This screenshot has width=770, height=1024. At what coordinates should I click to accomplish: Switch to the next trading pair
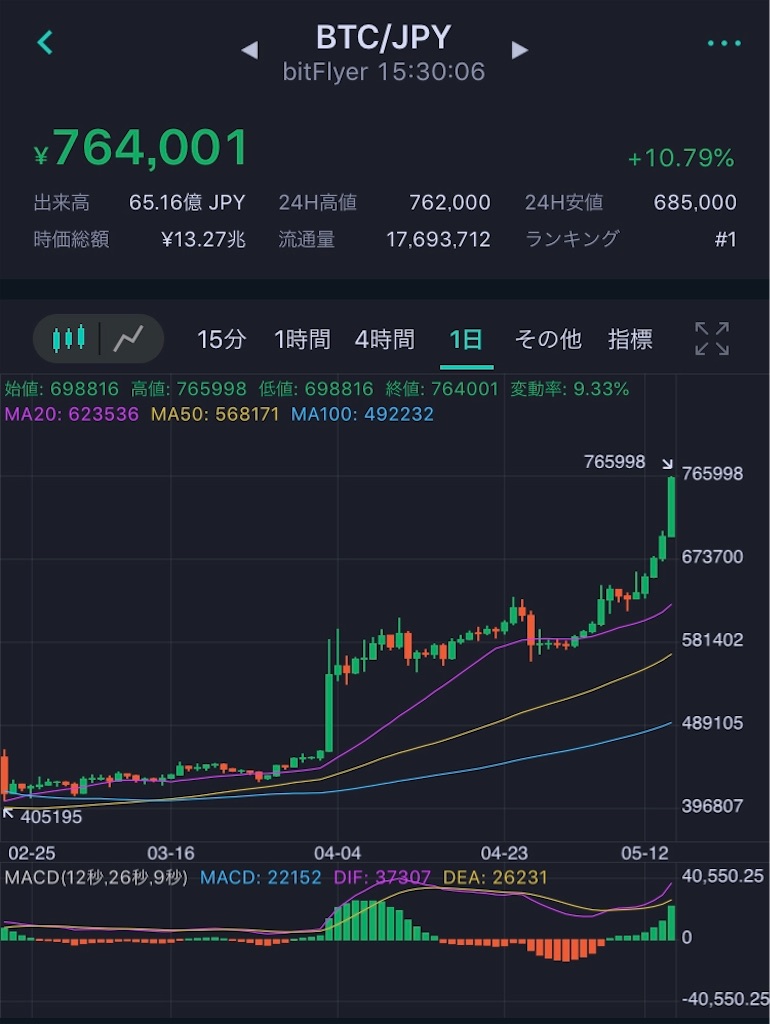pyautogui.click(x=519, y=50)
